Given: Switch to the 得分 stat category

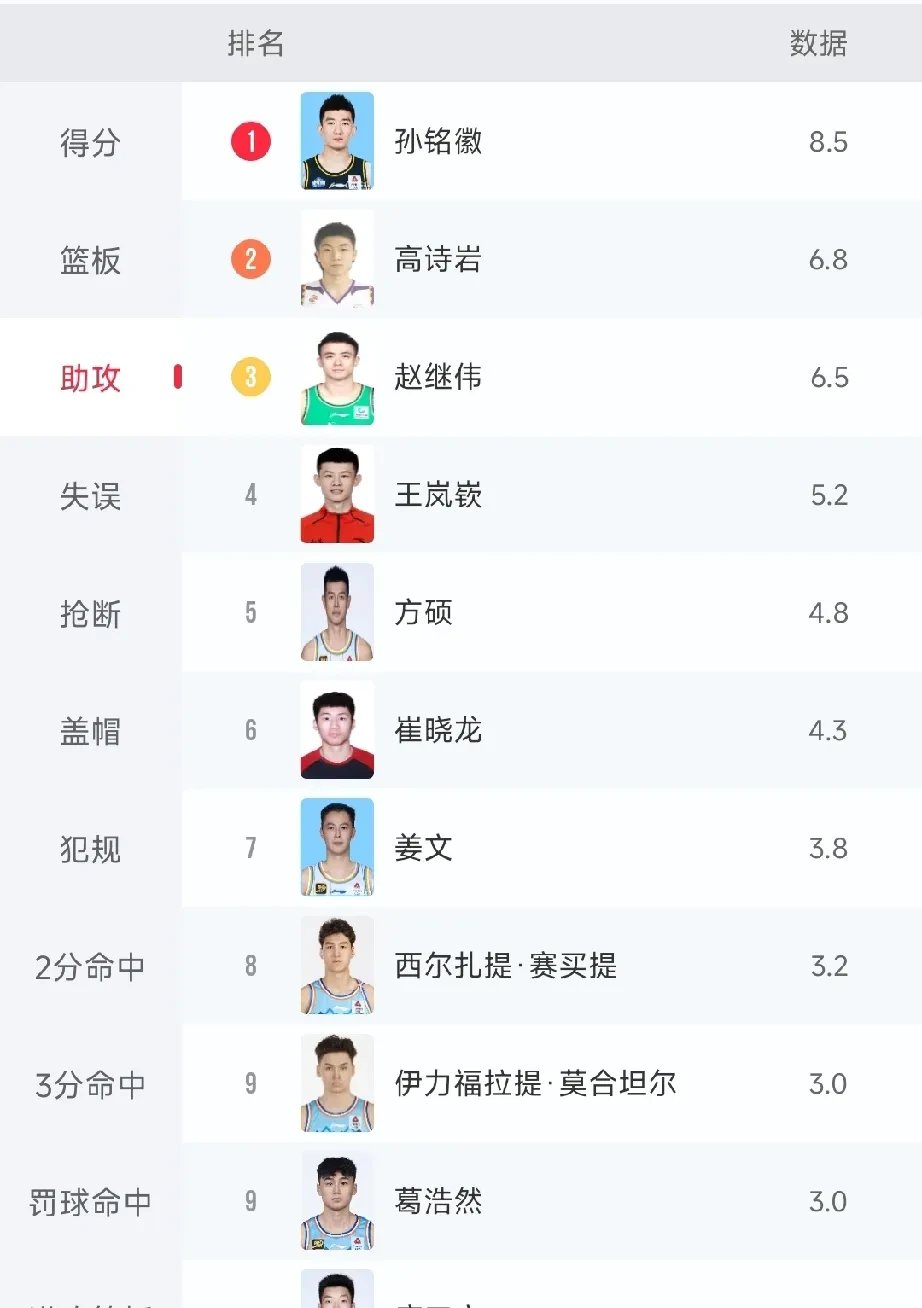Looking at the screenshot, I should 90,142.
